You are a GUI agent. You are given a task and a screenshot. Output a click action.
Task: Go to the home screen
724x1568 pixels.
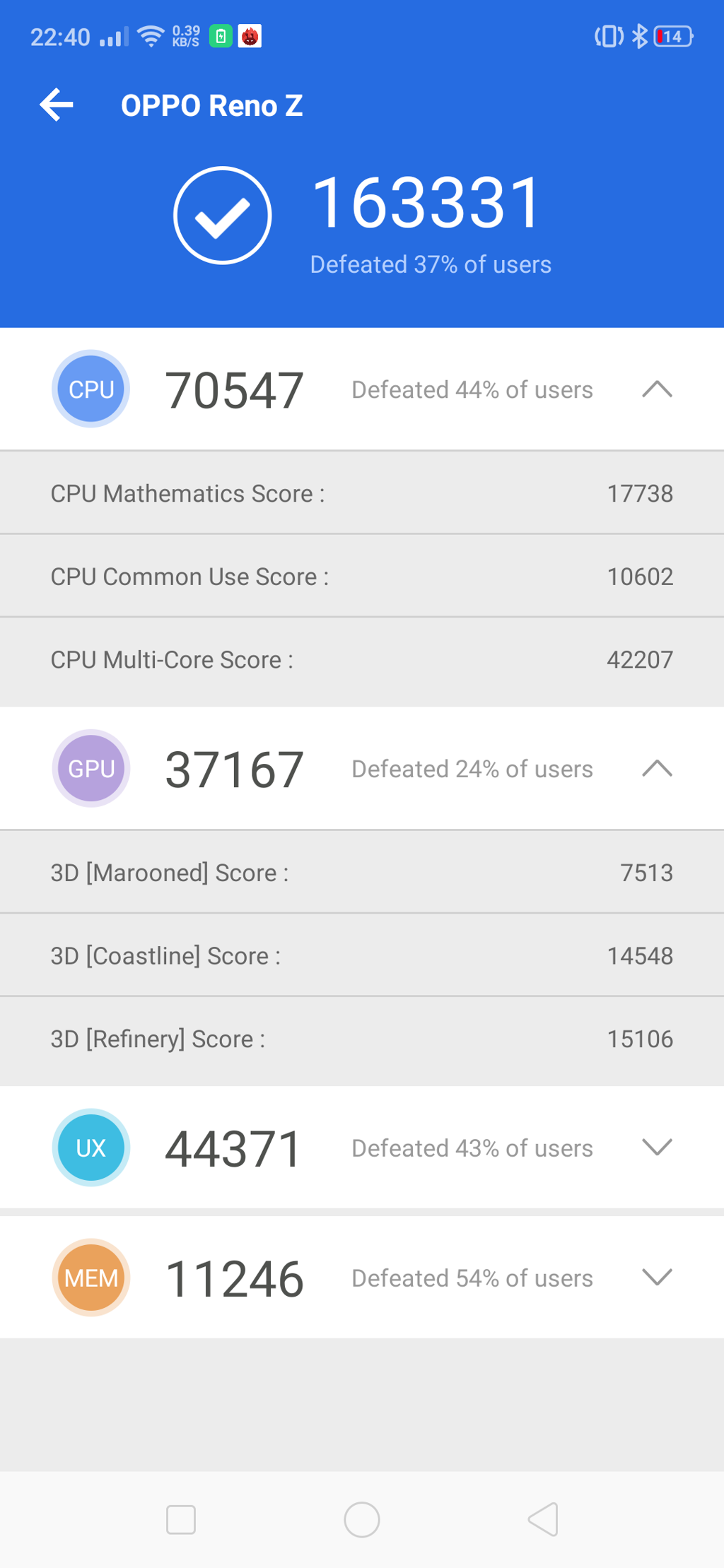[362, 1519]
